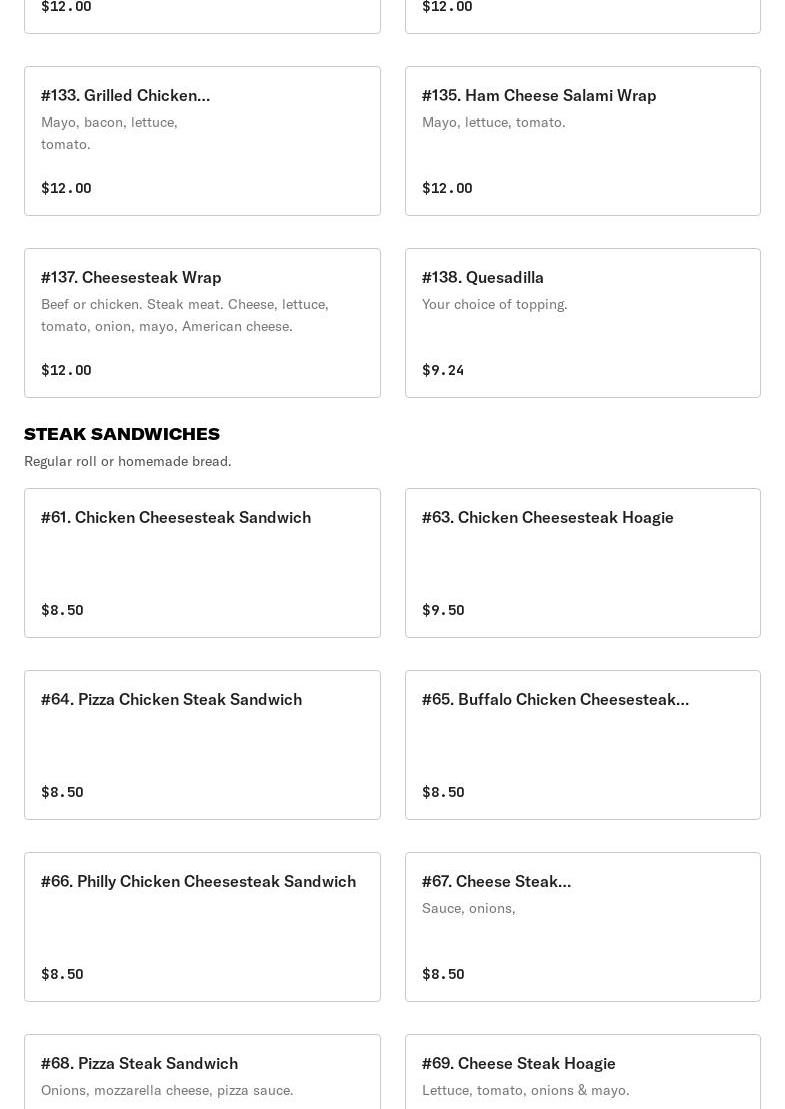Viewport: 785px width, 1109px height.
Task: Open #63 Chicken Cheesesteak Hoagie
Action: 582,563
